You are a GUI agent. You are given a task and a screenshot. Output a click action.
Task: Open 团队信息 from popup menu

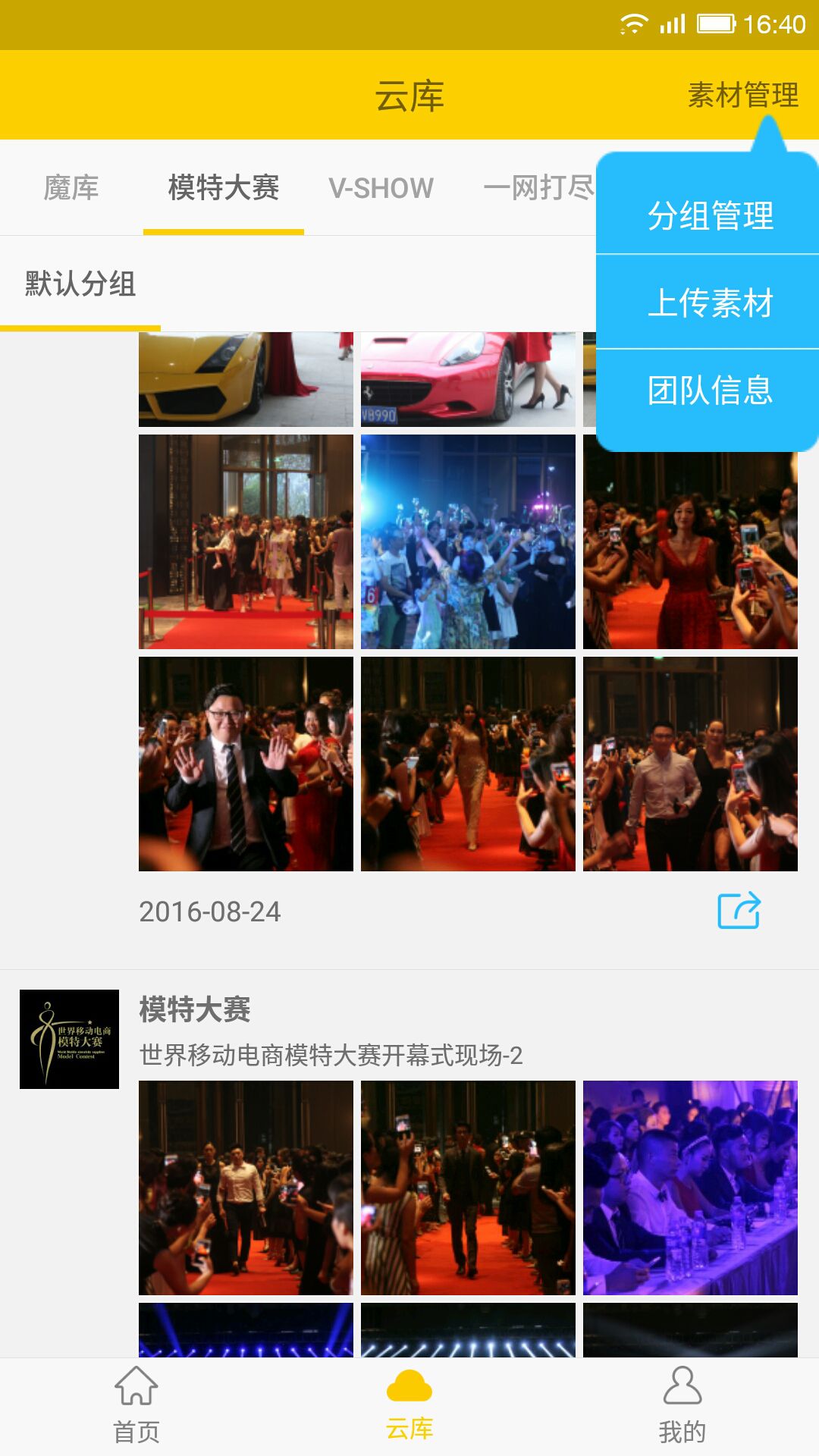pos(710,390)
